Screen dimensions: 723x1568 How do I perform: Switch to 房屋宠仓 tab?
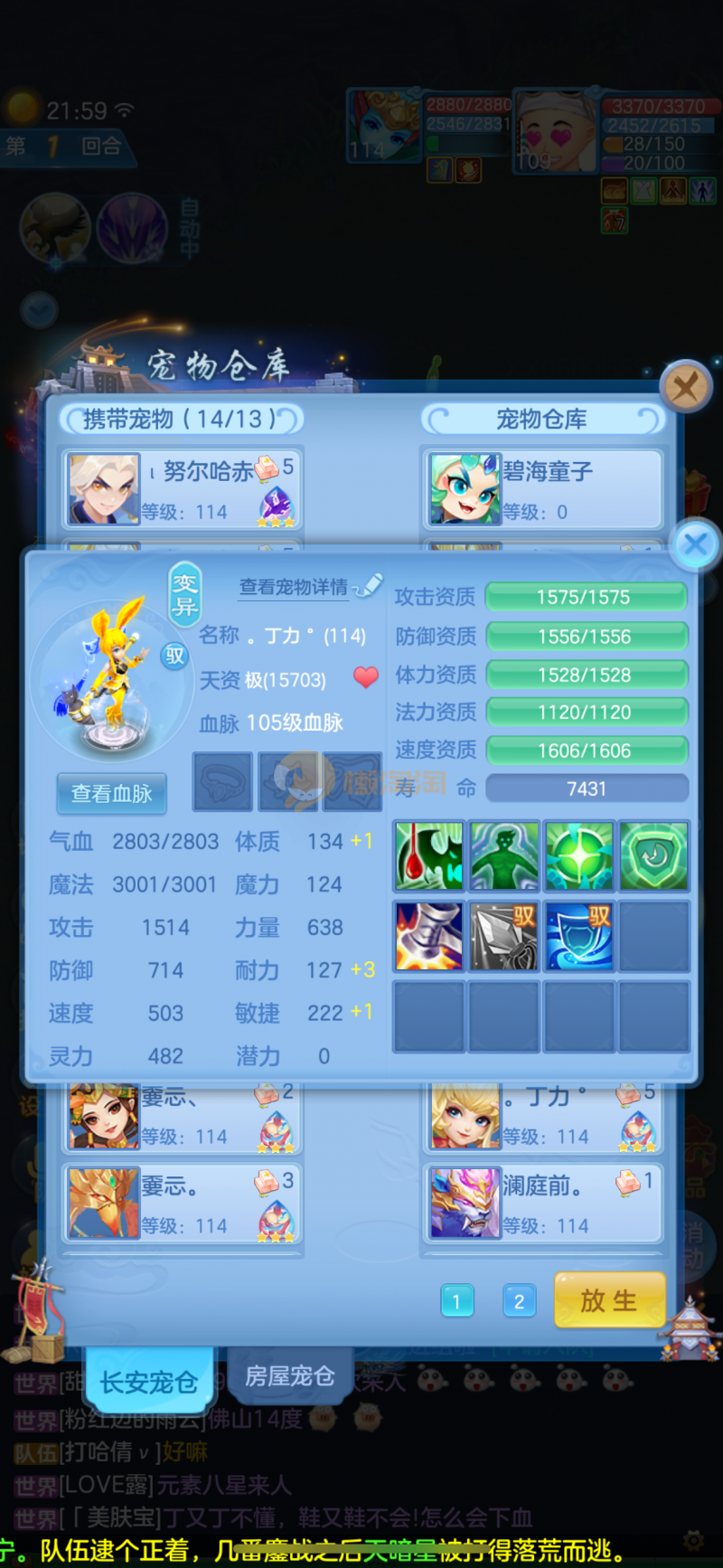click(289, 1376)
